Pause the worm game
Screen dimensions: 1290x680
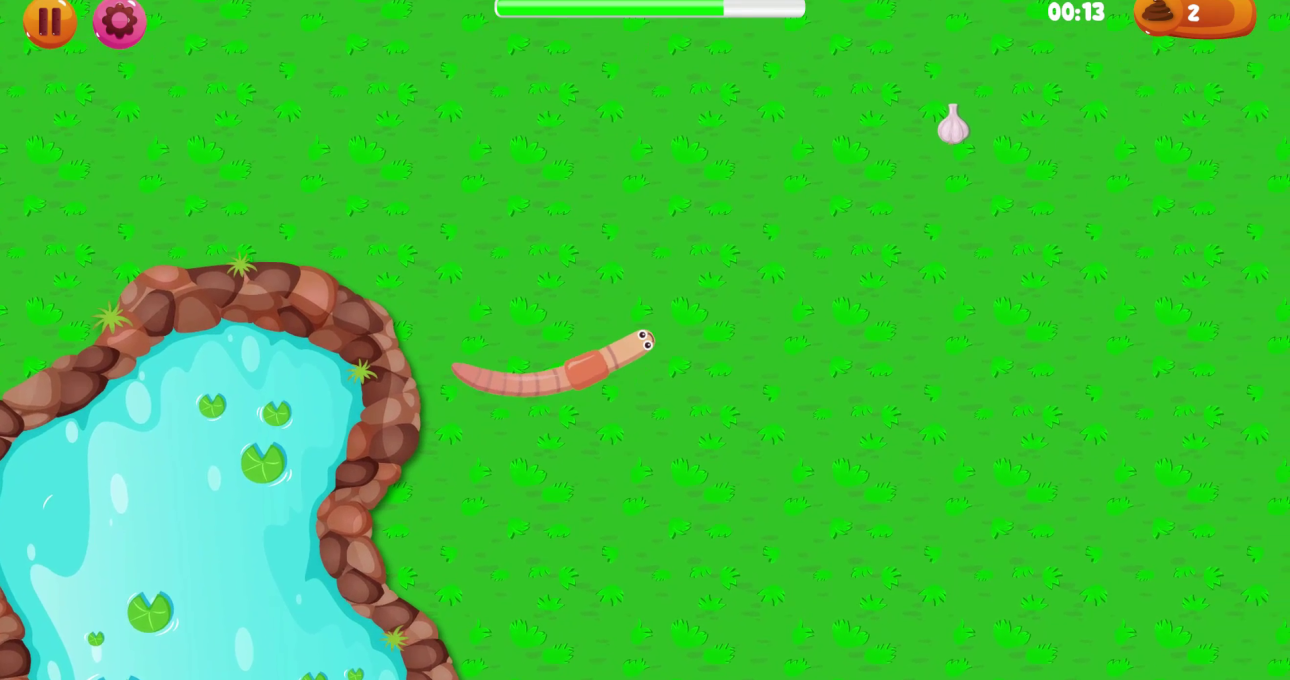(49, 20)
